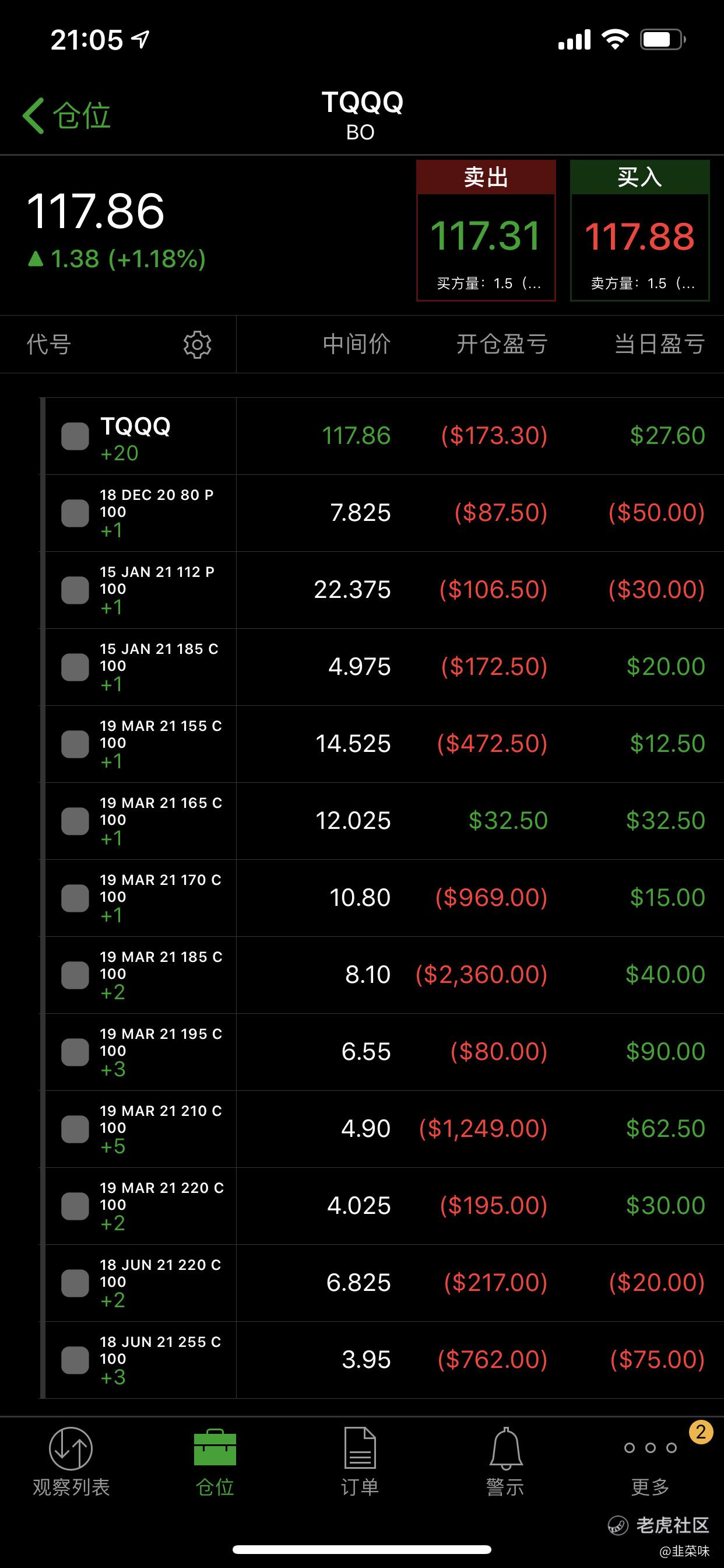Check the 19 MAR 21 170 C position
Screen dimensions: 724x1568
[x=75, y=898]
